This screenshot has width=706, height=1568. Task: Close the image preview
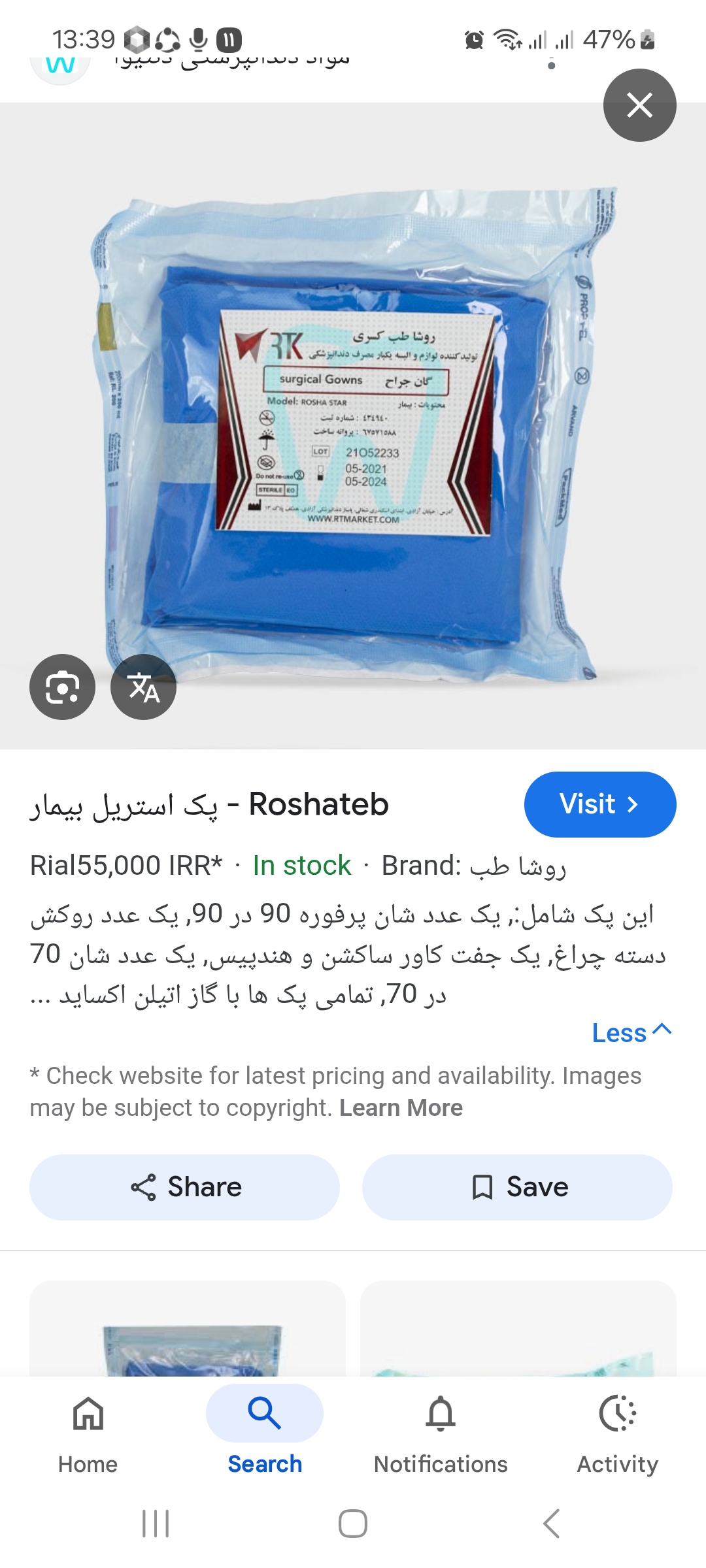[x=639, y=105]
